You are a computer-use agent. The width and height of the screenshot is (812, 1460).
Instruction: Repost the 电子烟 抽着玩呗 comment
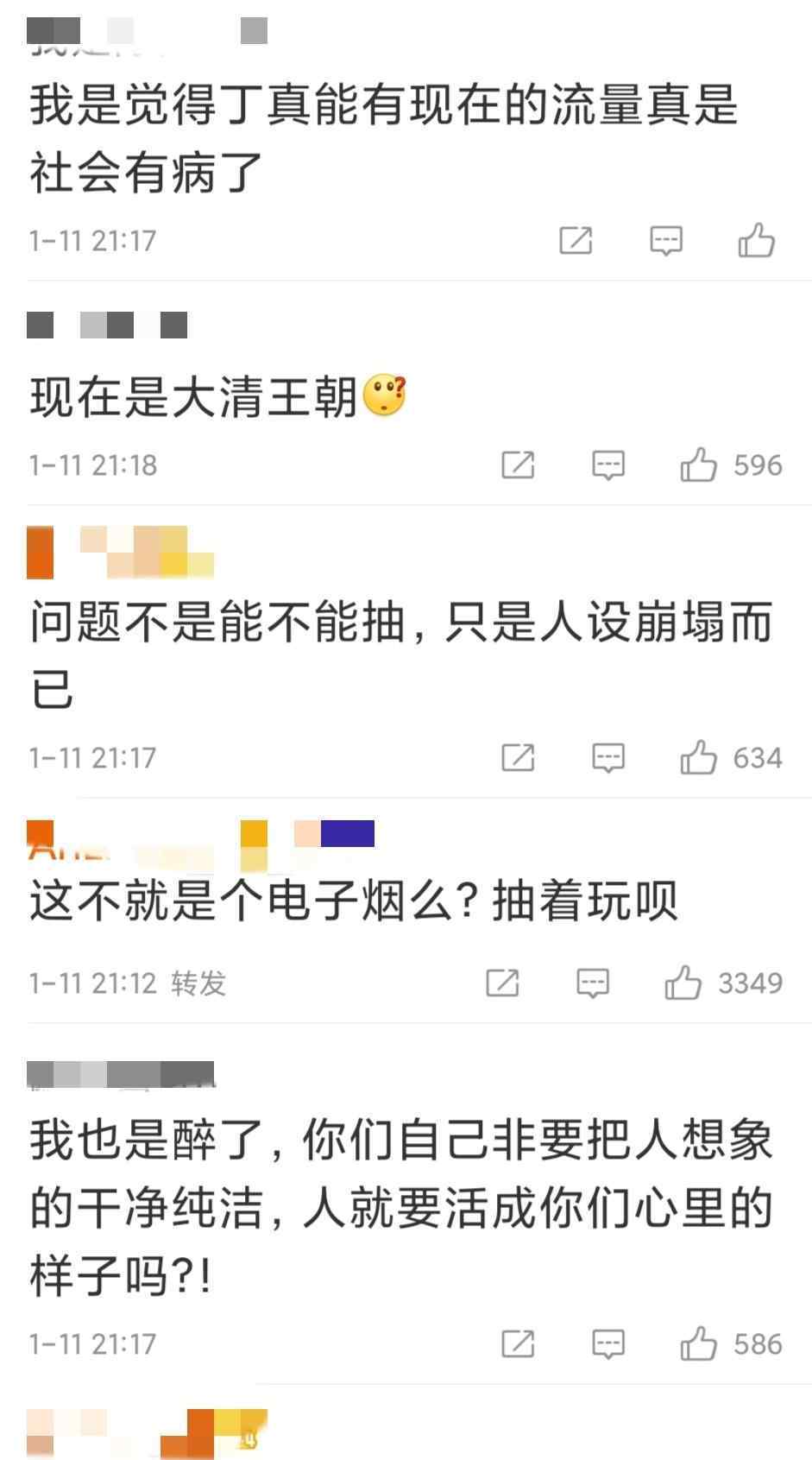coord(502,983)
